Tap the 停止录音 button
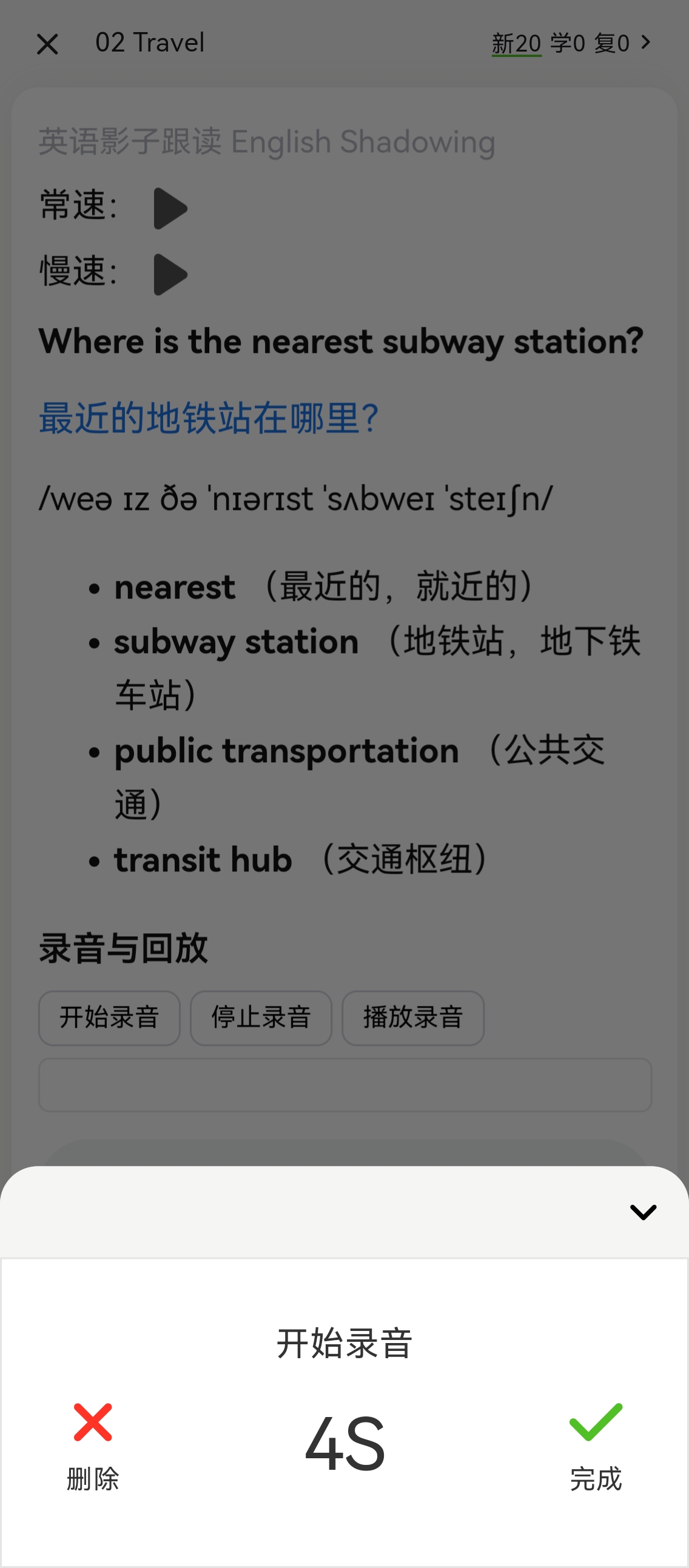Viewport: 689px width, 1568px height. click(261, 1017)
